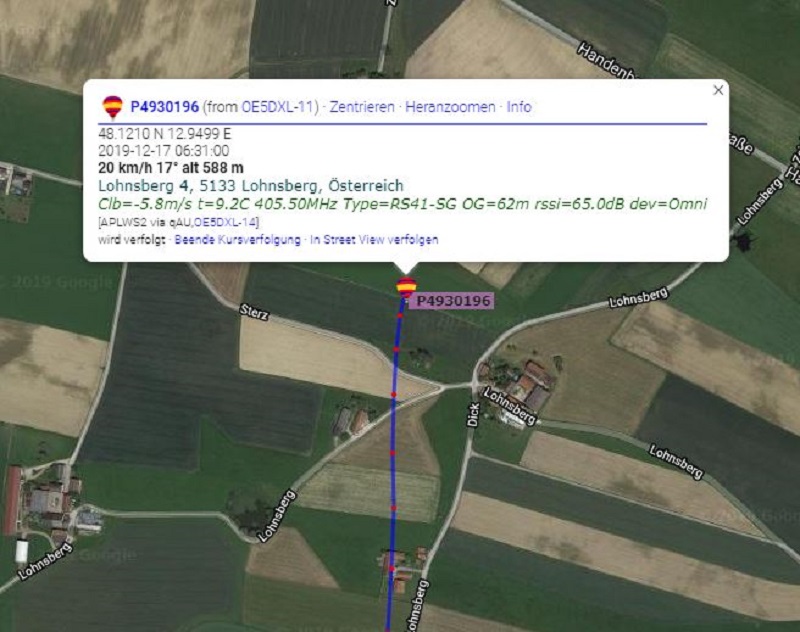Image resolution: width=800 pixels, height=632 pixels.
Task: Tap Heranzoomen to zoom in
Action: coord(450,106)
